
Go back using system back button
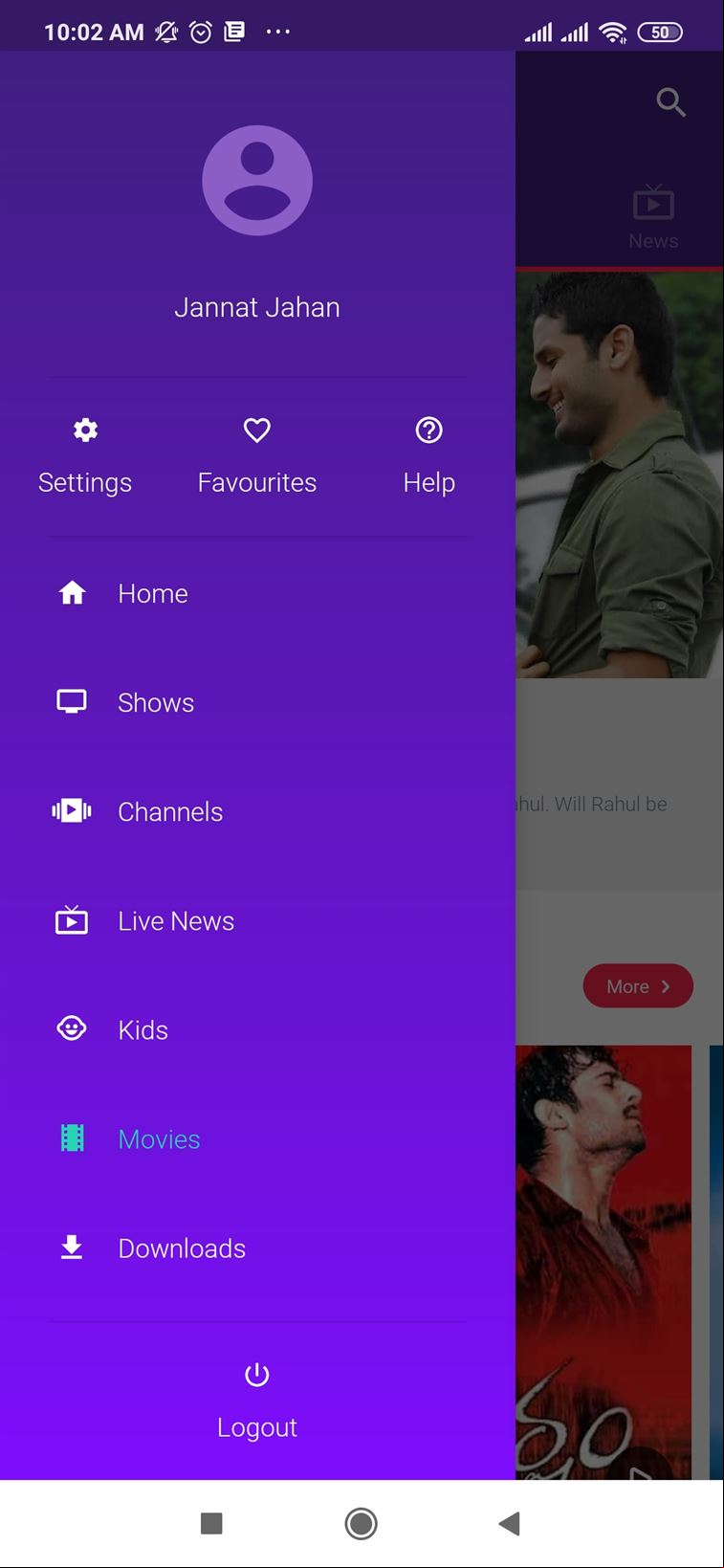510,1523
